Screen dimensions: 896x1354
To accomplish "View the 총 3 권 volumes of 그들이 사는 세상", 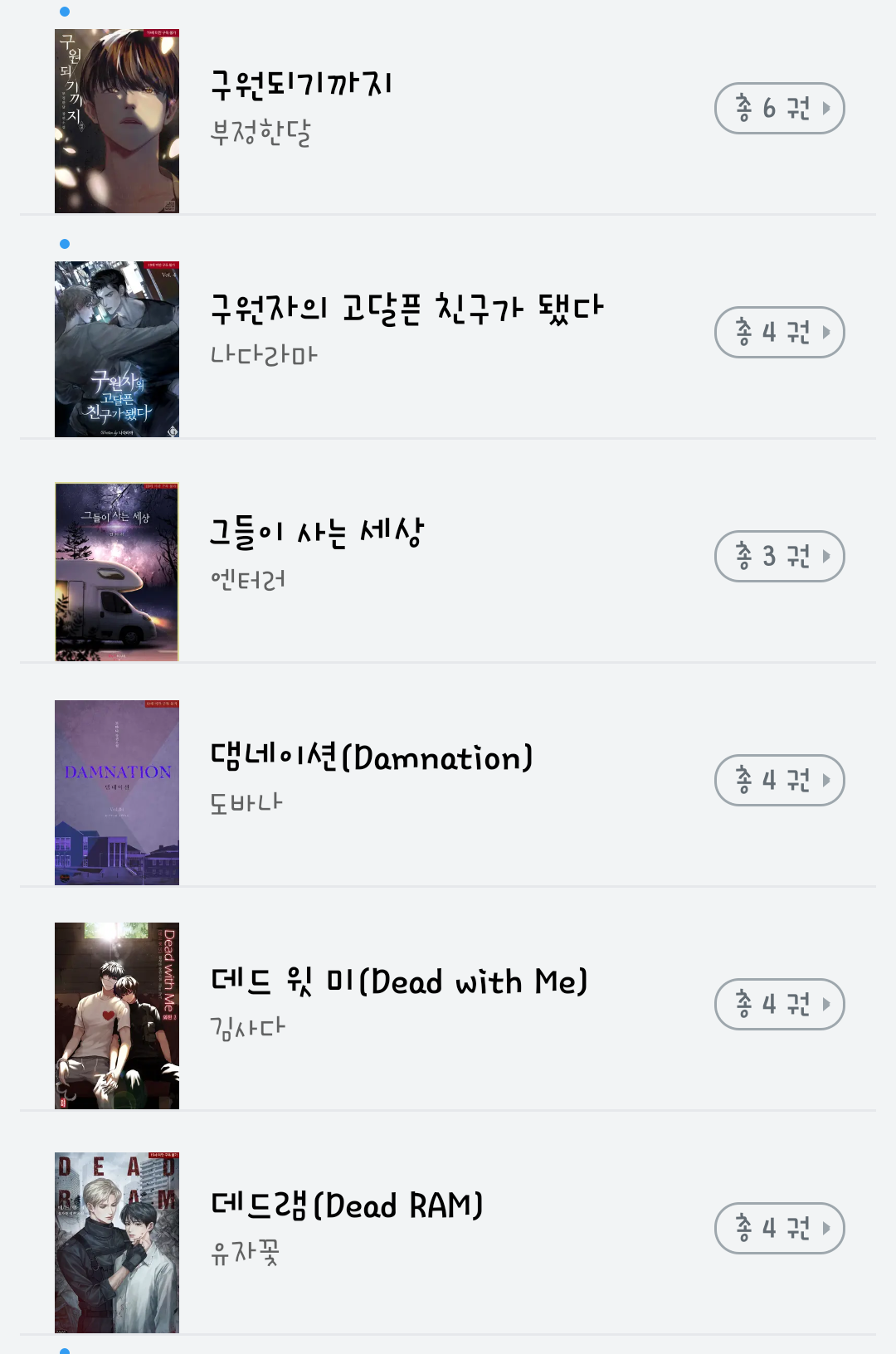I will point(779,556).
